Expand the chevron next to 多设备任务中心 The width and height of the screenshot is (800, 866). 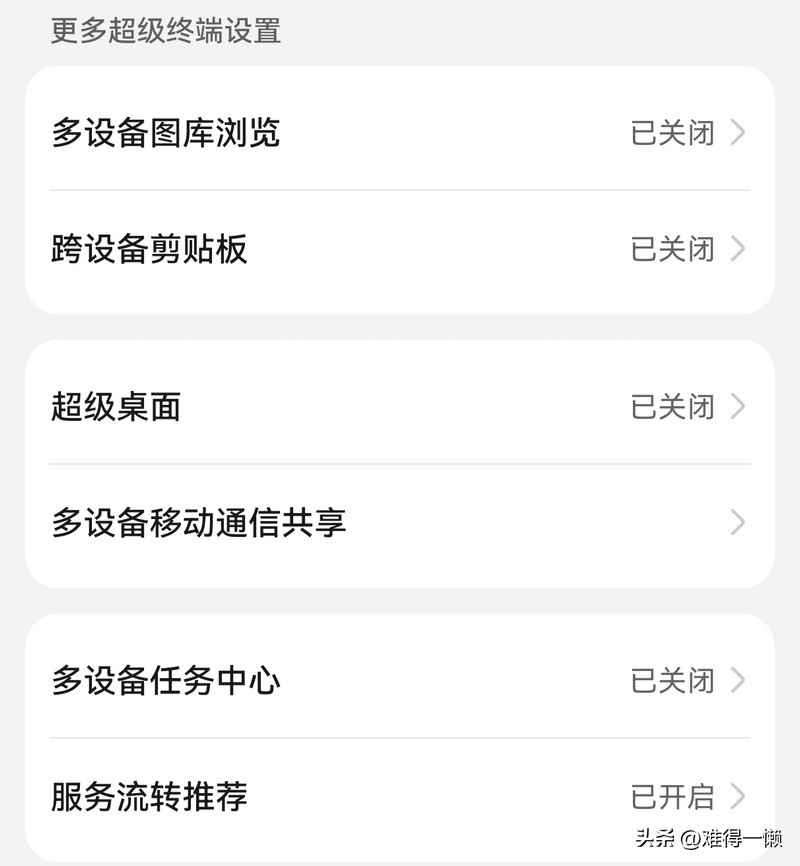738,681
